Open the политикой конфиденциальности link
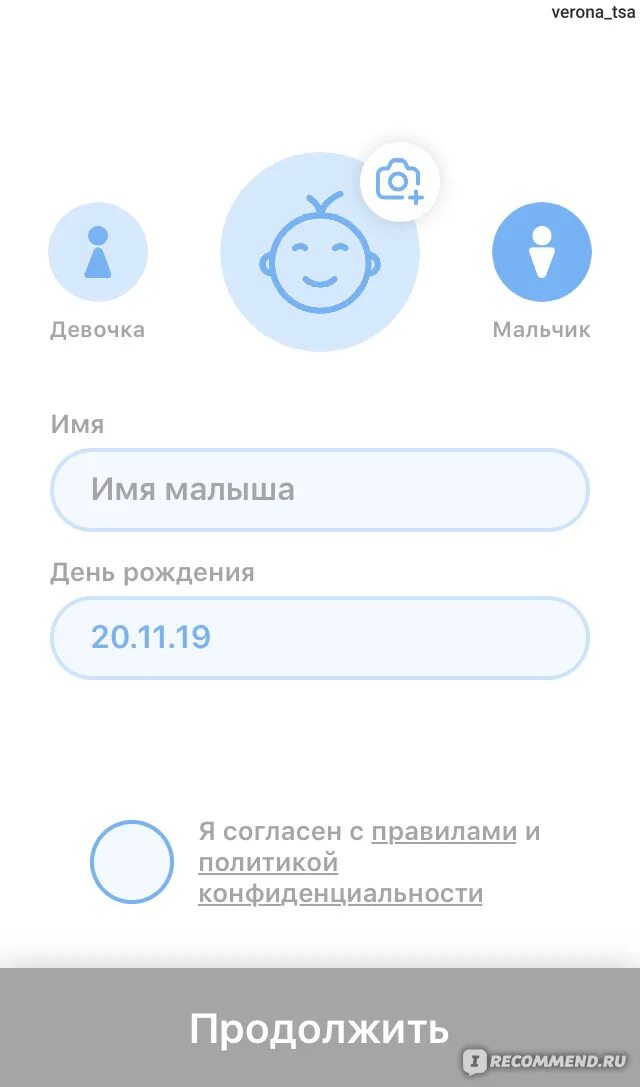 tap(340, 878)
